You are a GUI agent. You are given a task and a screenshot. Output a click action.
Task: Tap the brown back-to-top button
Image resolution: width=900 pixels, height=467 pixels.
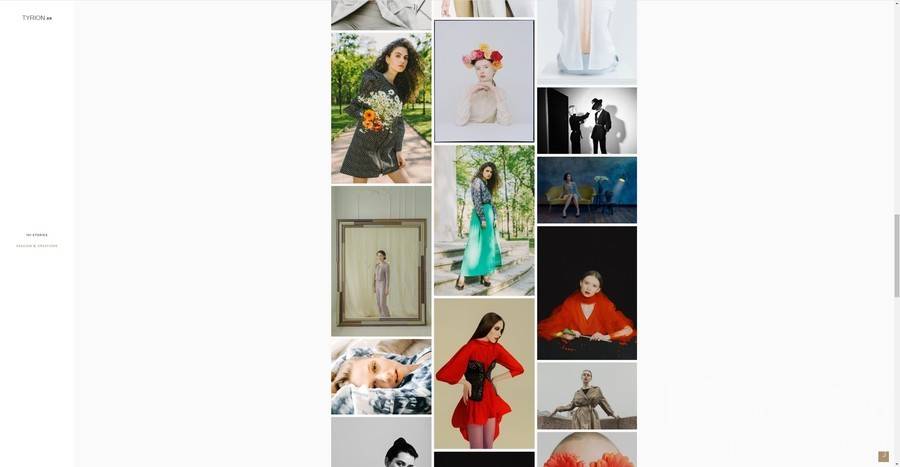click(883, 456)
